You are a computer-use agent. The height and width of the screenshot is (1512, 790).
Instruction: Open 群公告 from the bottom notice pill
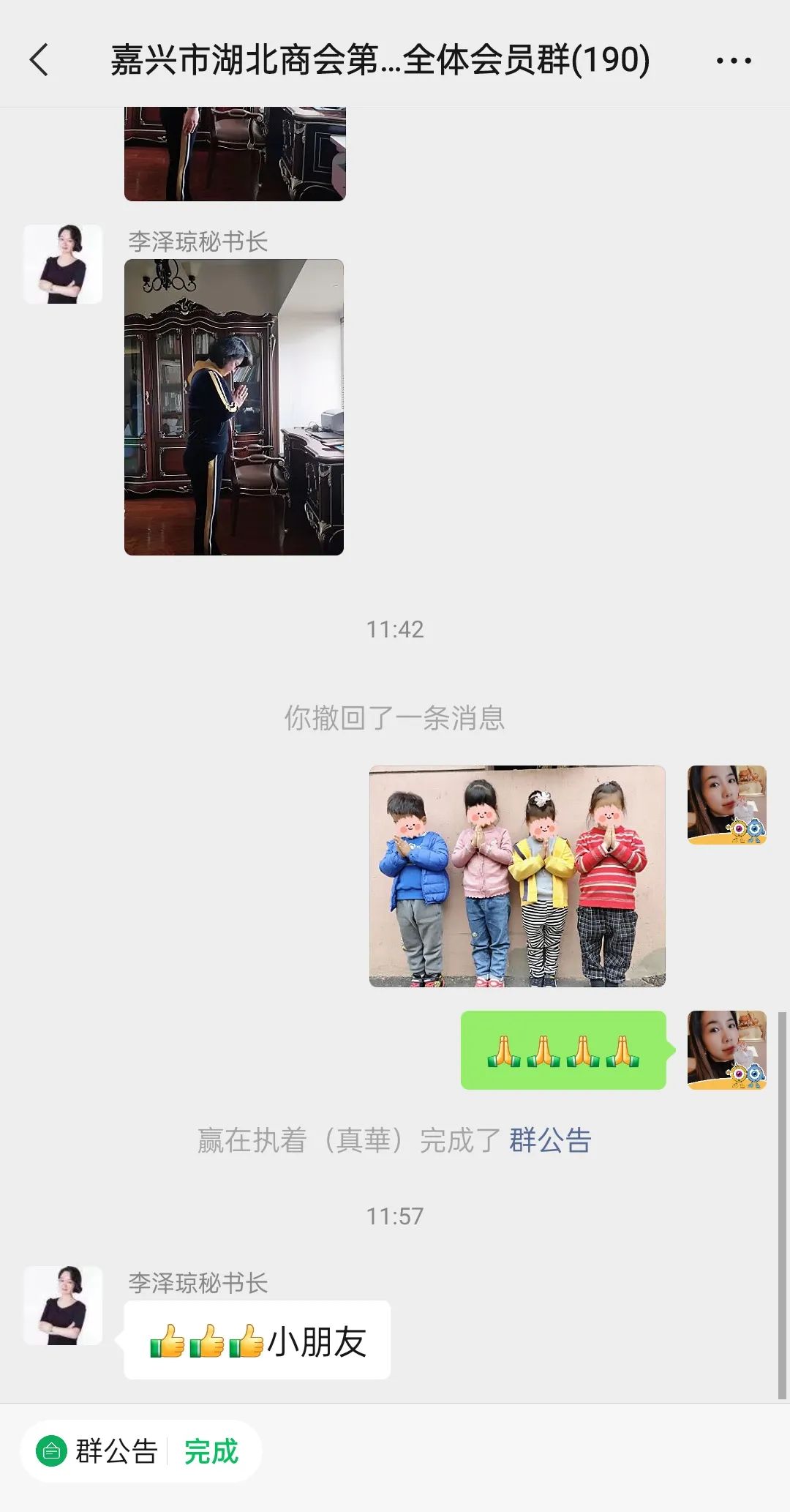tap(101, 1451)
